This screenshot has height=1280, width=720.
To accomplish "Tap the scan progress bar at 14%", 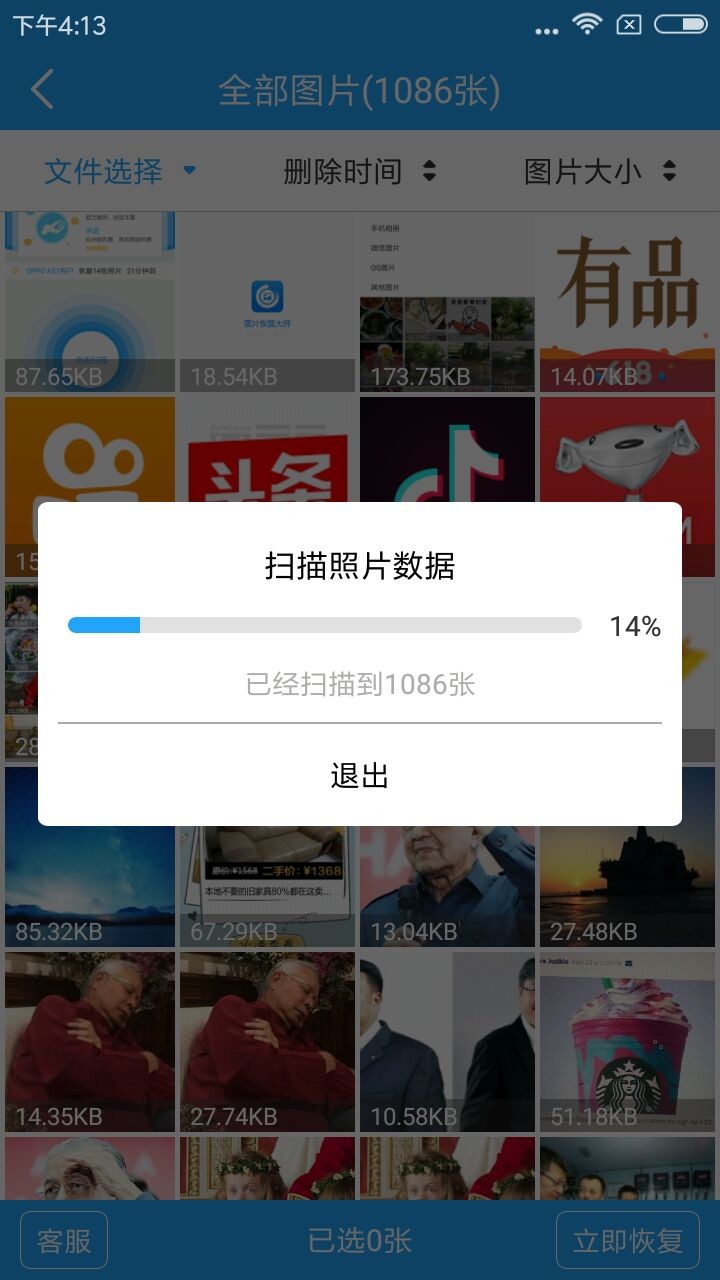I will pyautogui.click(x=324, y=624).
